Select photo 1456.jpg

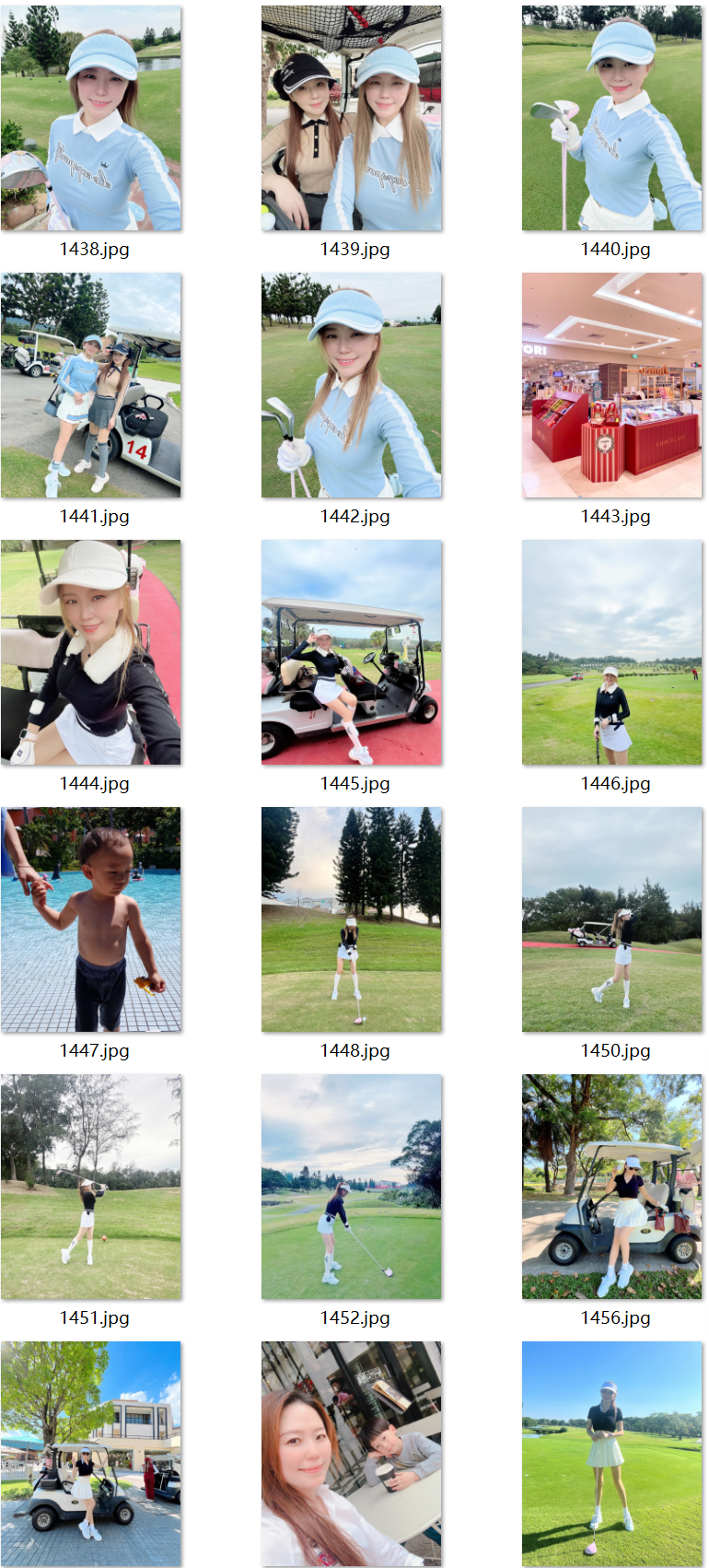click(612, 1187)
